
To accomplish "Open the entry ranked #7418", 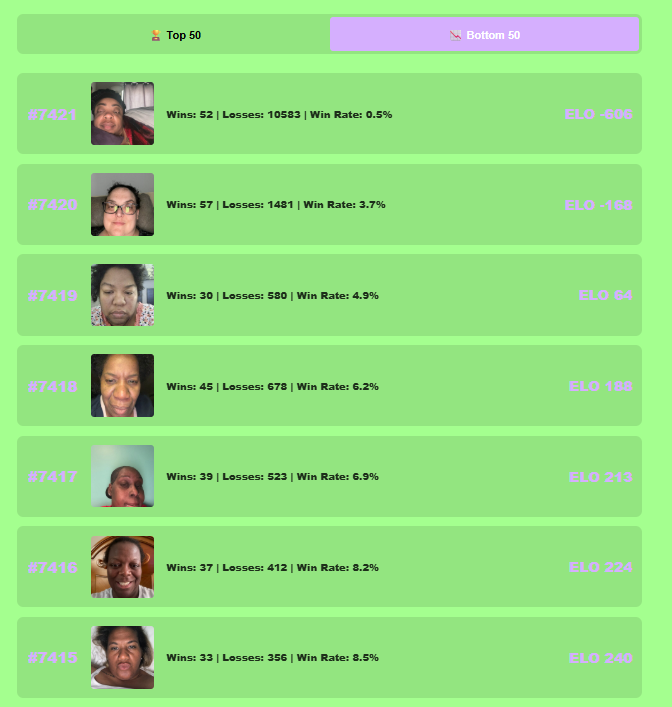I will [x=329, y=386].
